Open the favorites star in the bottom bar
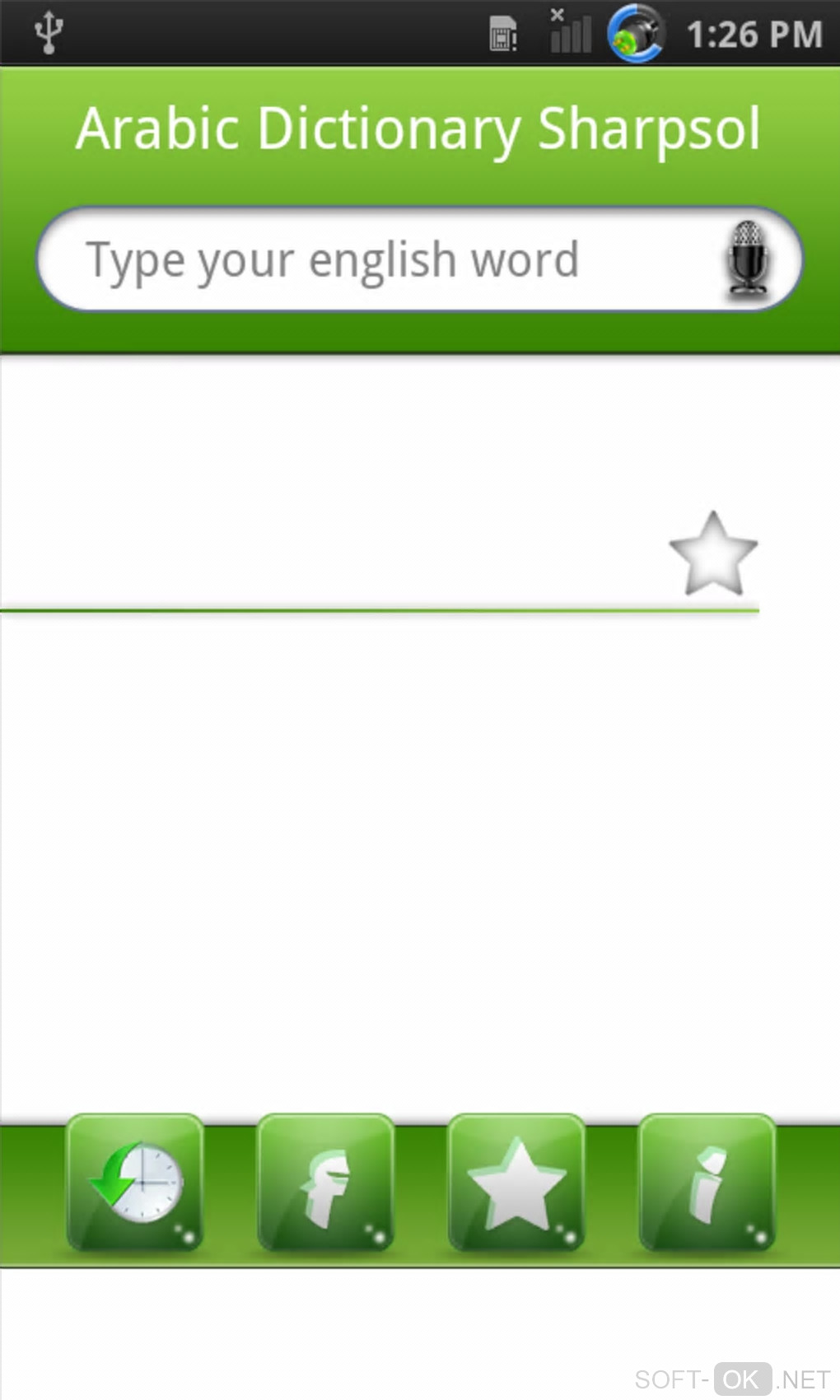840x1400 pixels. pos(516,1183)
